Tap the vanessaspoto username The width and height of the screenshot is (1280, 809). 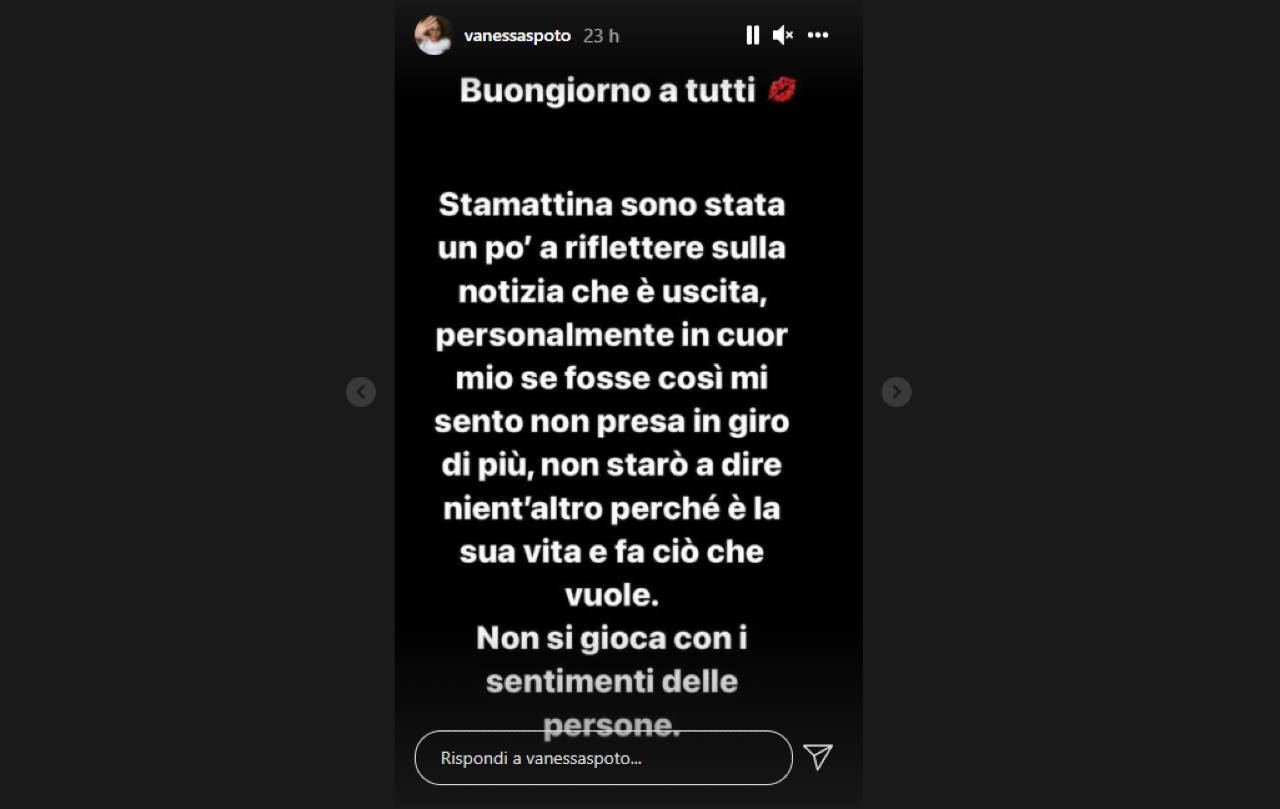click(x=517, y=36)
